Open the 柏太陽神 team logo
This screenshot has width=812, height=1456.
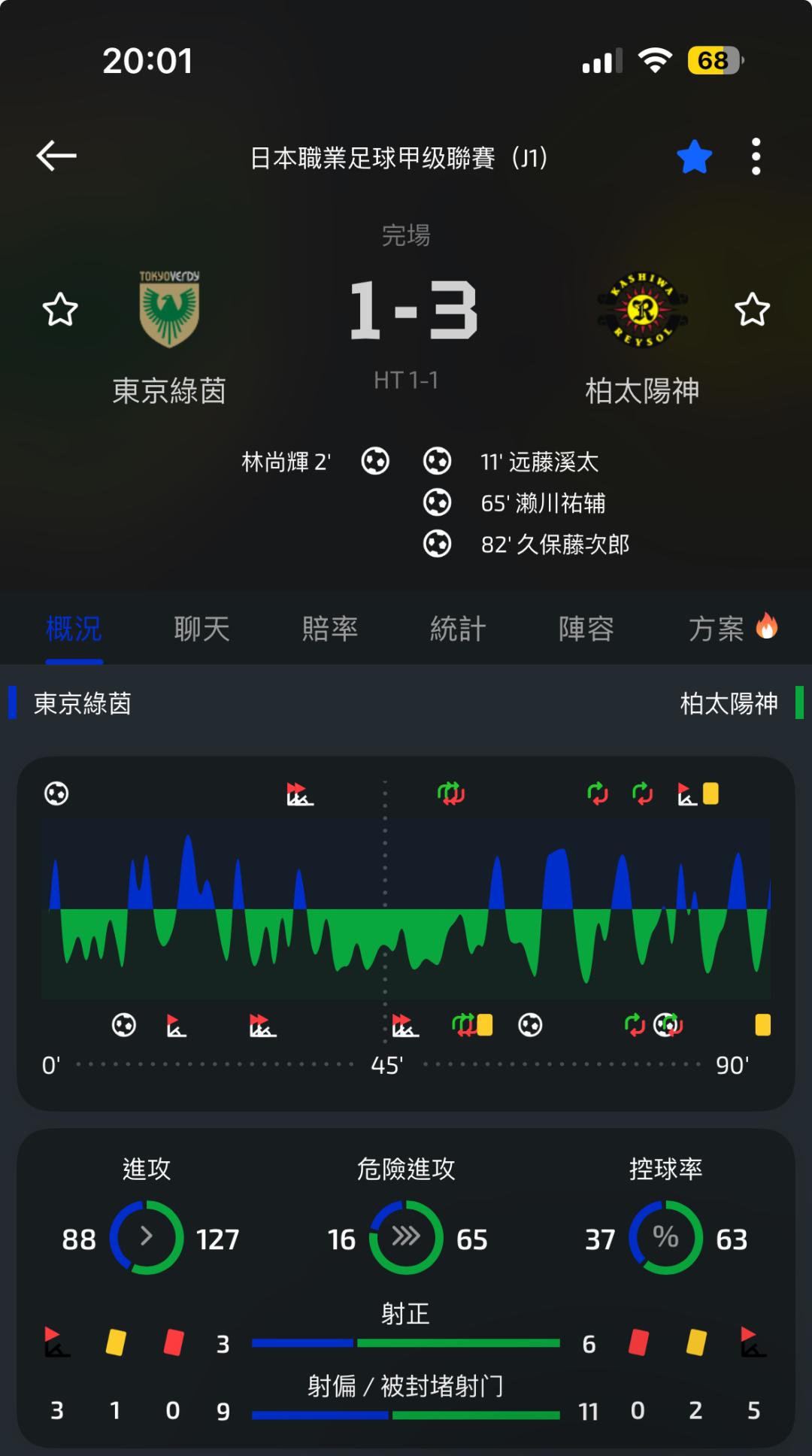click(642, 309)
